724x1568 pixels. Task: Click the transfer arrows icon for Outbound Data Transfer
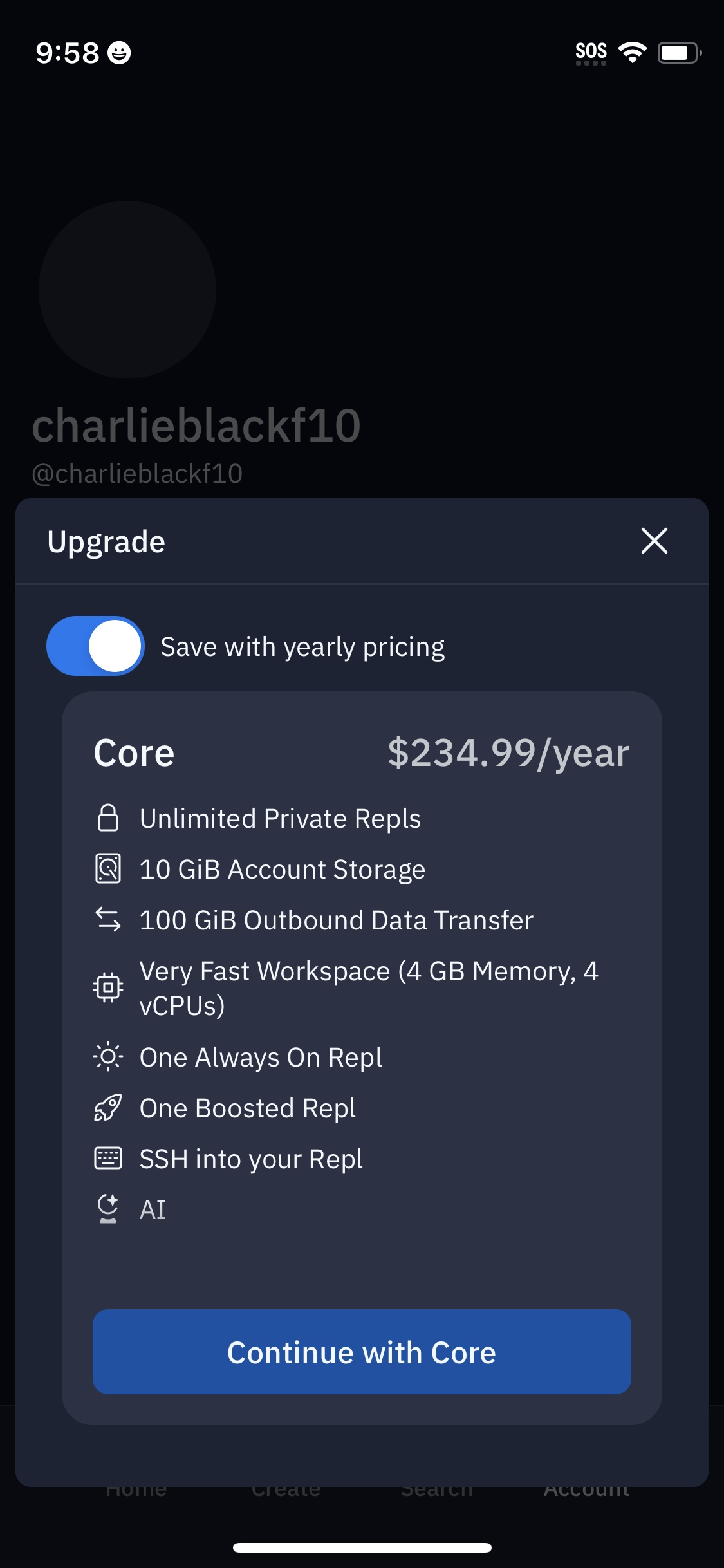[108, 920]
